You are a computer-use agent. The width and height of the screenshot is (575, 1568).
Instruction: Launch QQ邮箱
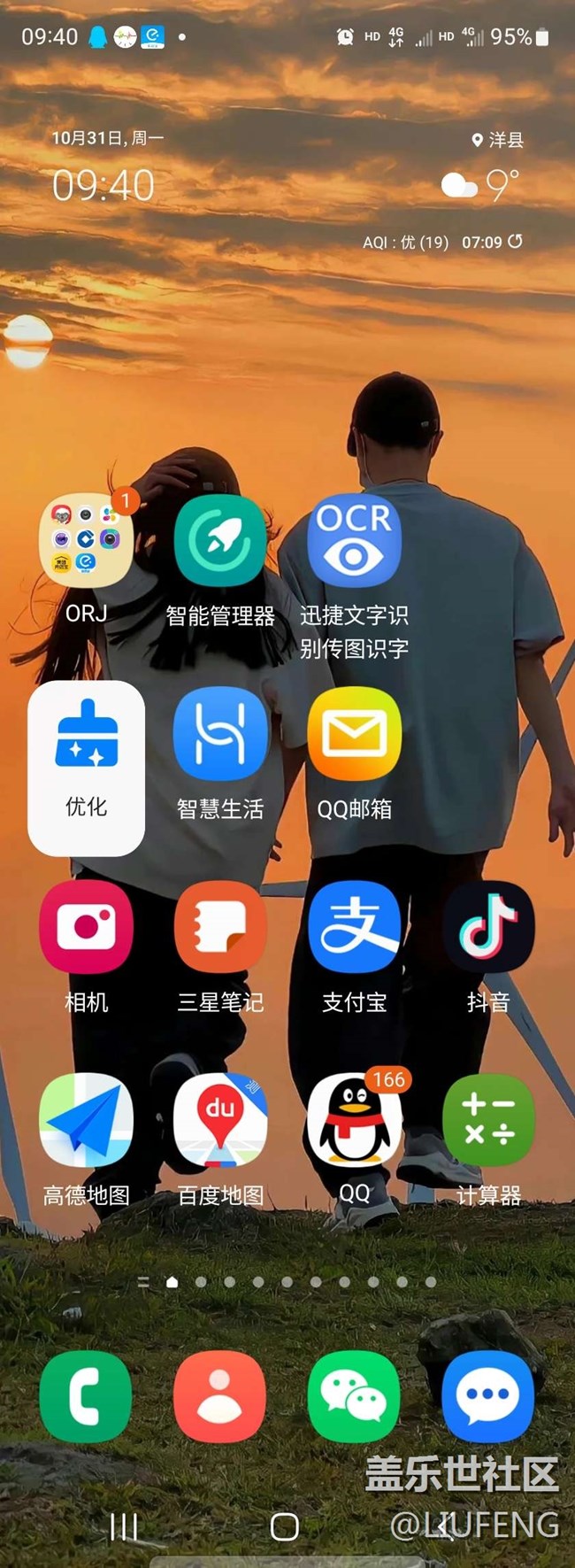point(354,735)
